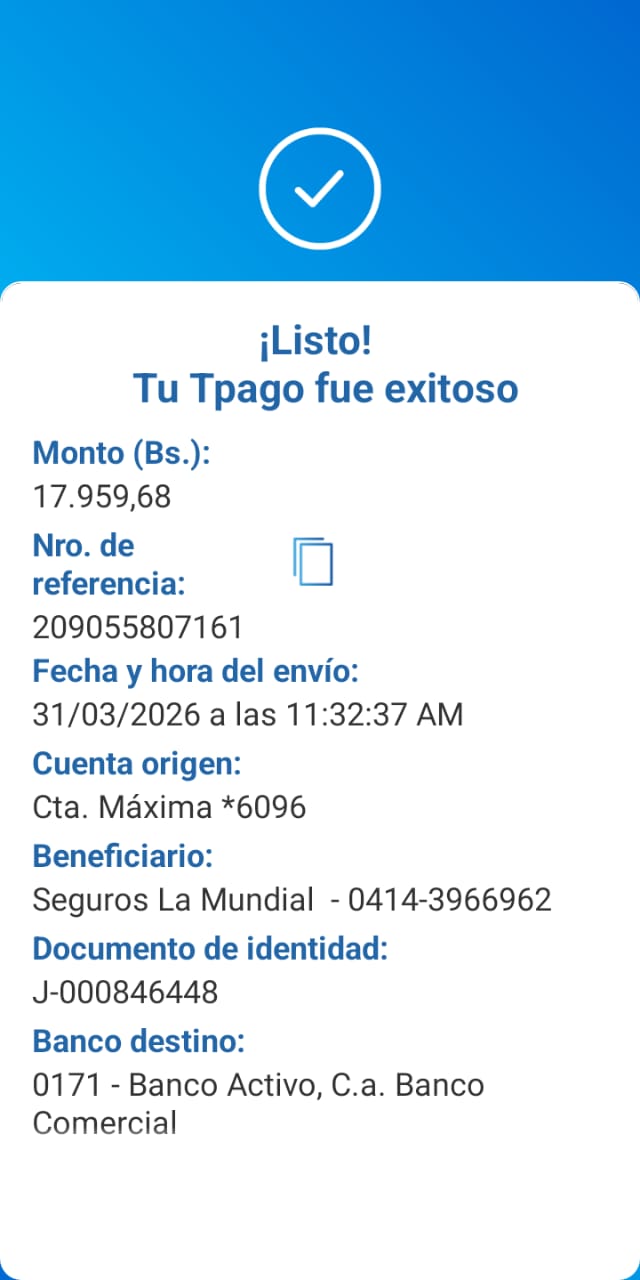Copy the reference number 209055807161
The height and width of the screenshot is (1280, 640).
pos(313,561)
